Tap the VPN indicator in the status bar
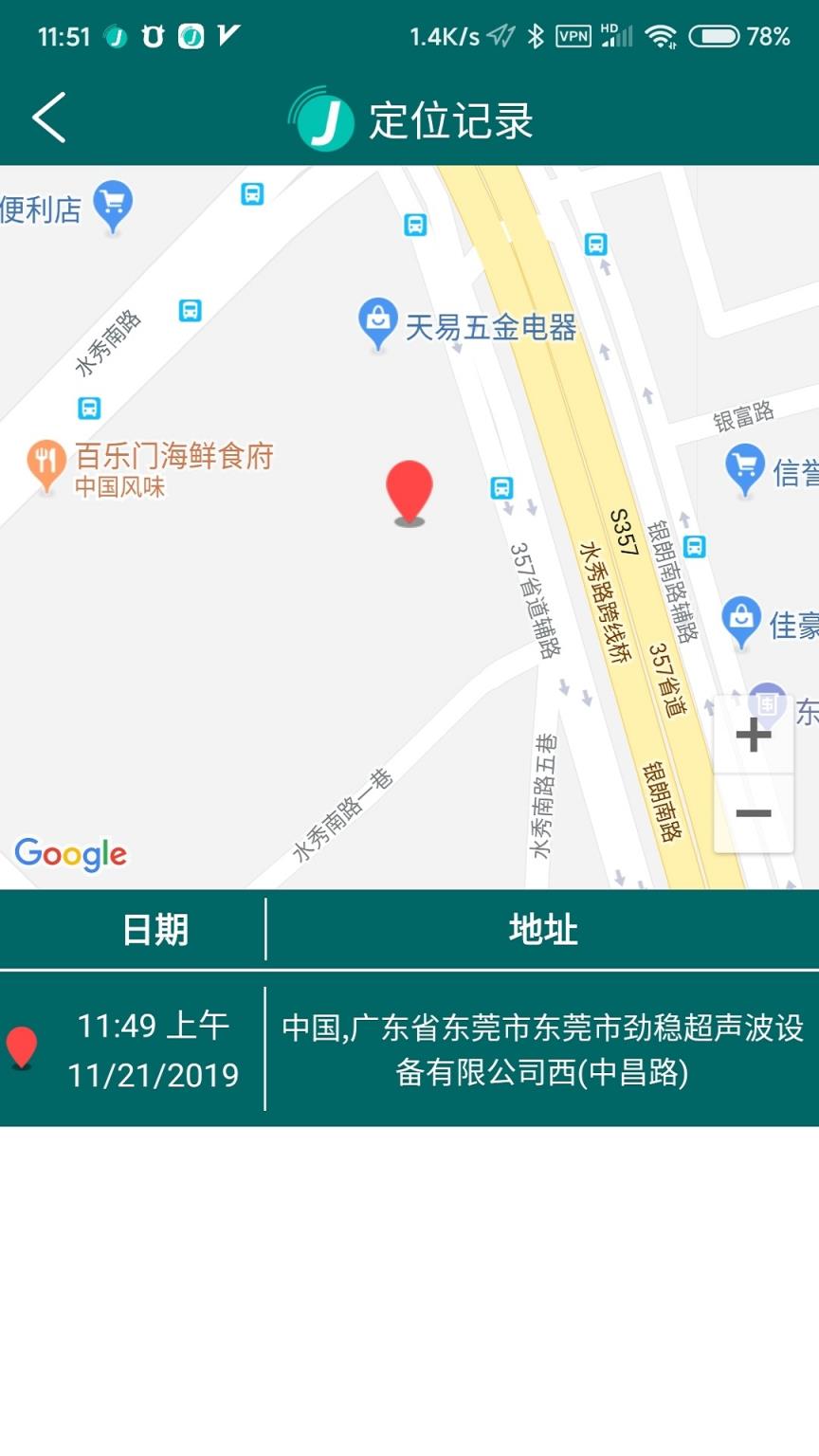Viewport: 819px width, 1456px height. (x=573, y=34)
